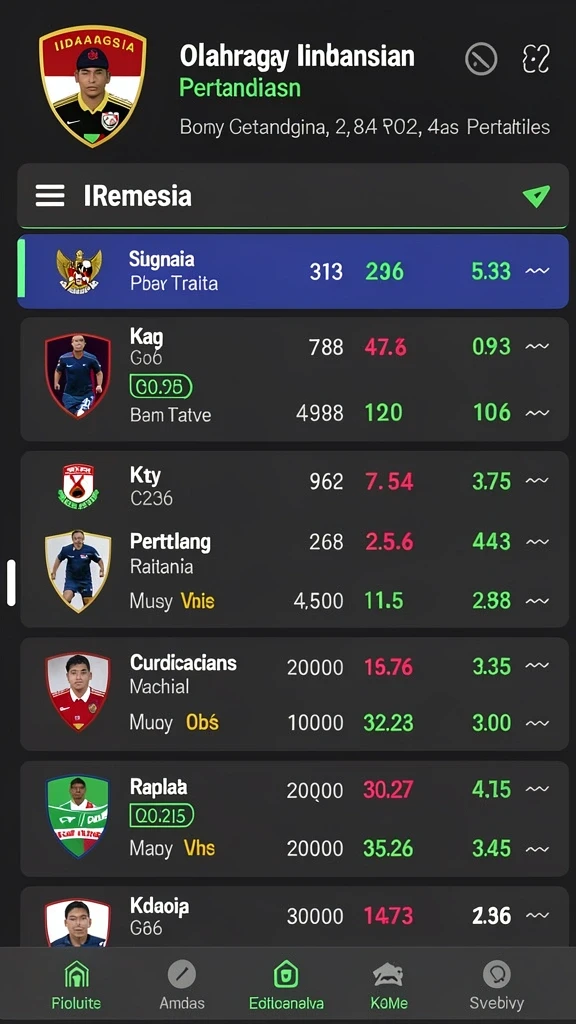
Task: Switch to the KoMe tab
Action: pos(389,985)
